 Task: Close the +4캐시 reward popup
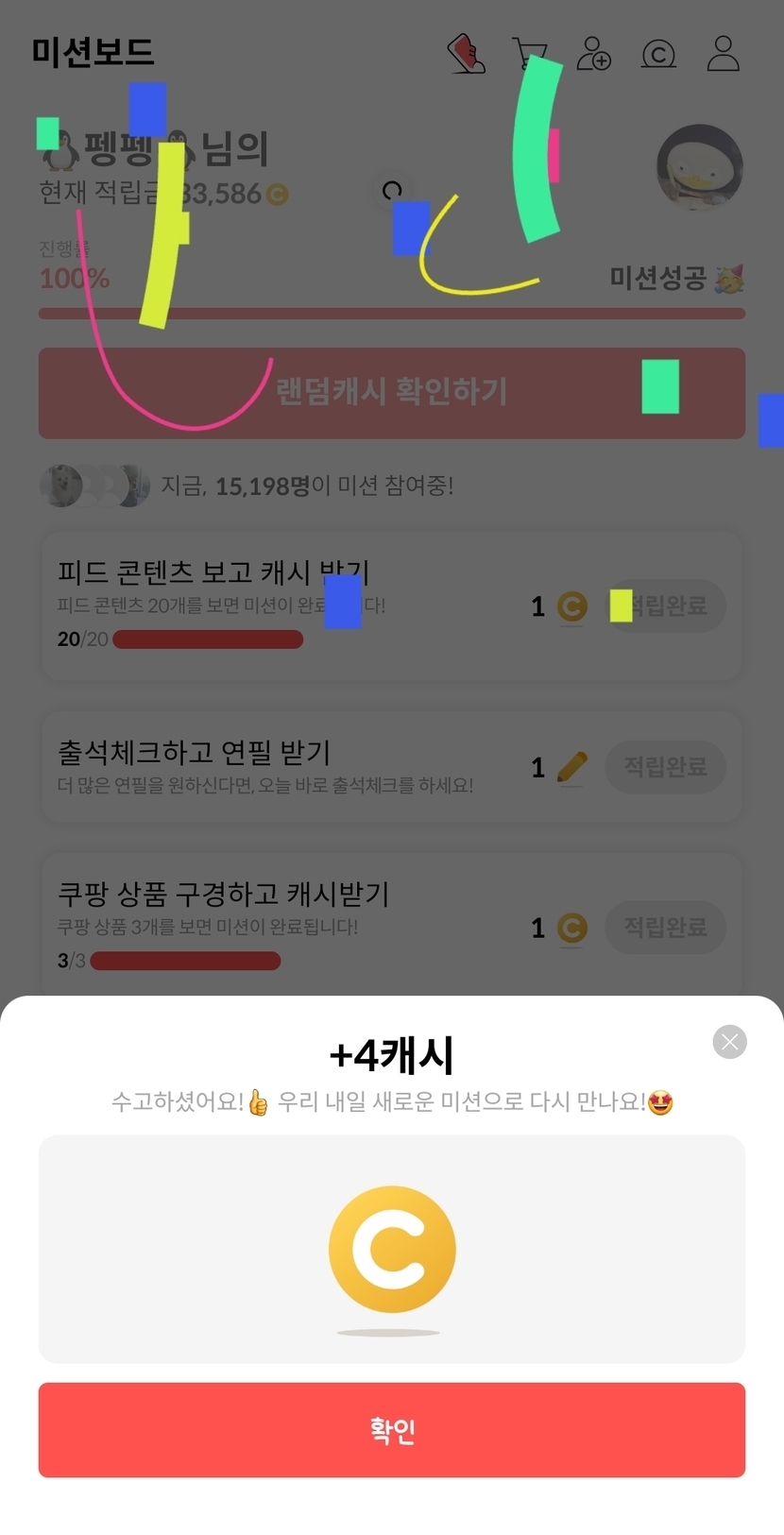point(729,1041)
